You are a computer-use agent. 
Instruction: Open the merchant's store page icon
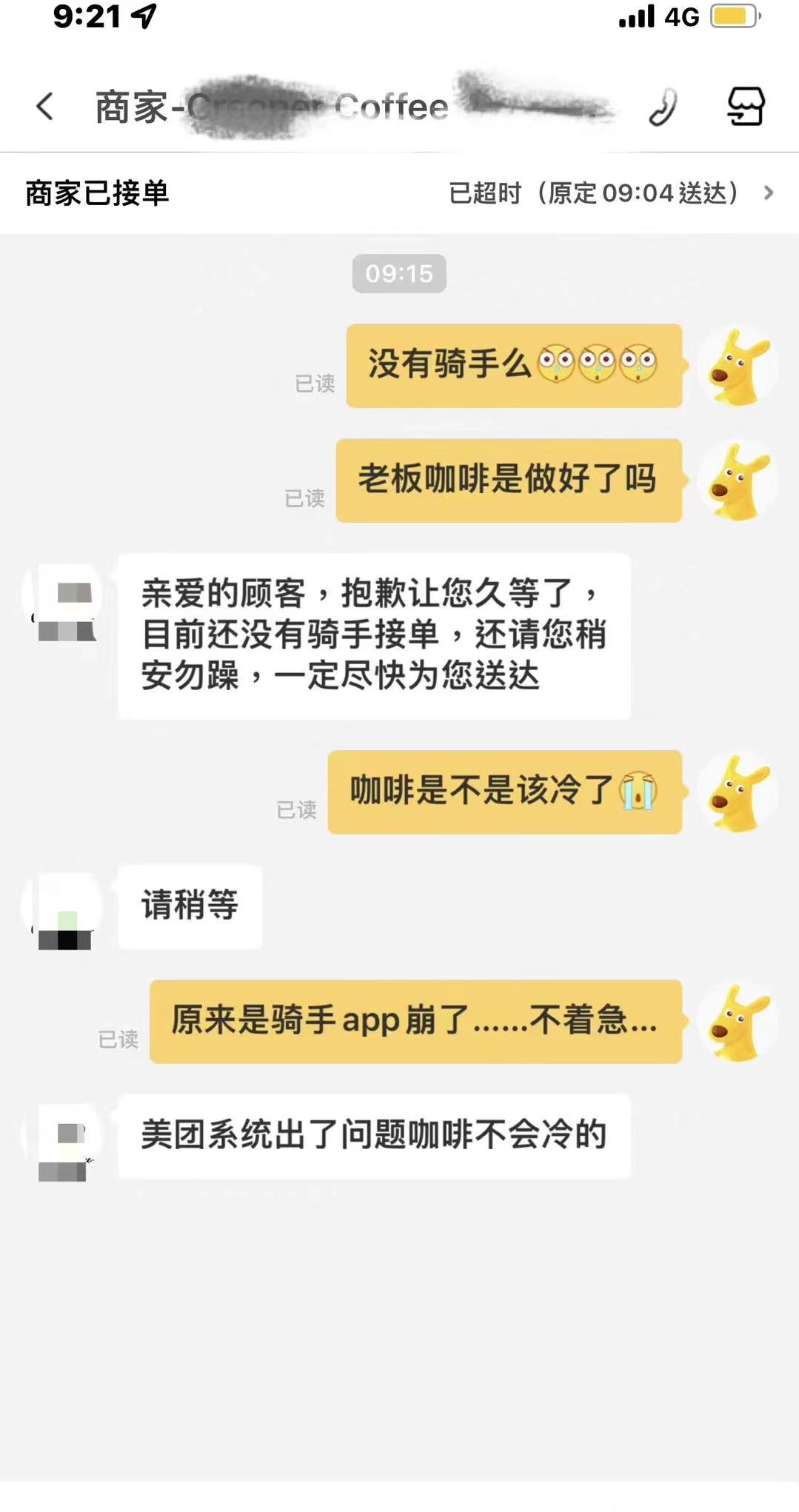click(x=745, y=107)
